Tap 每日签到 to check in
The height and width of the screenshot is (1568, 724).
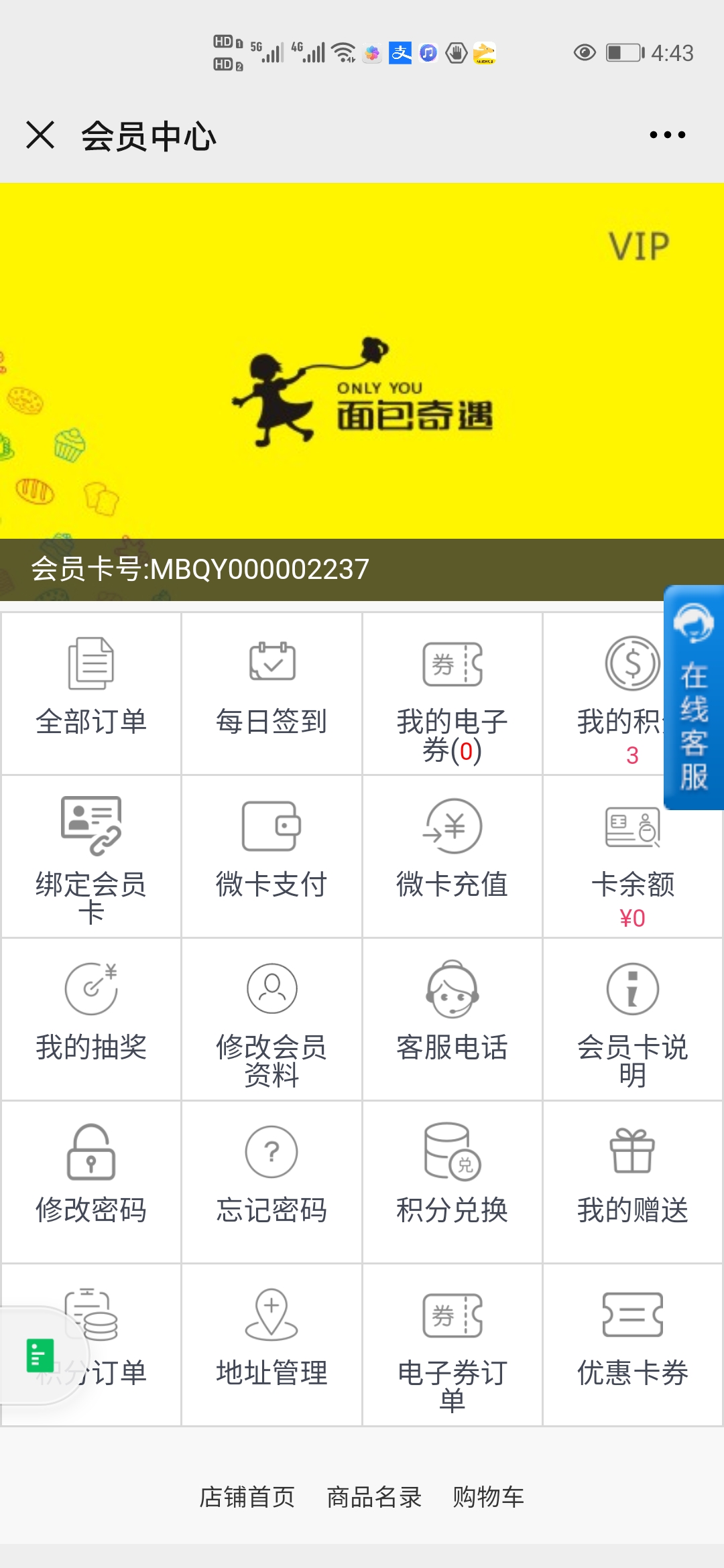[x=271, y=694]
